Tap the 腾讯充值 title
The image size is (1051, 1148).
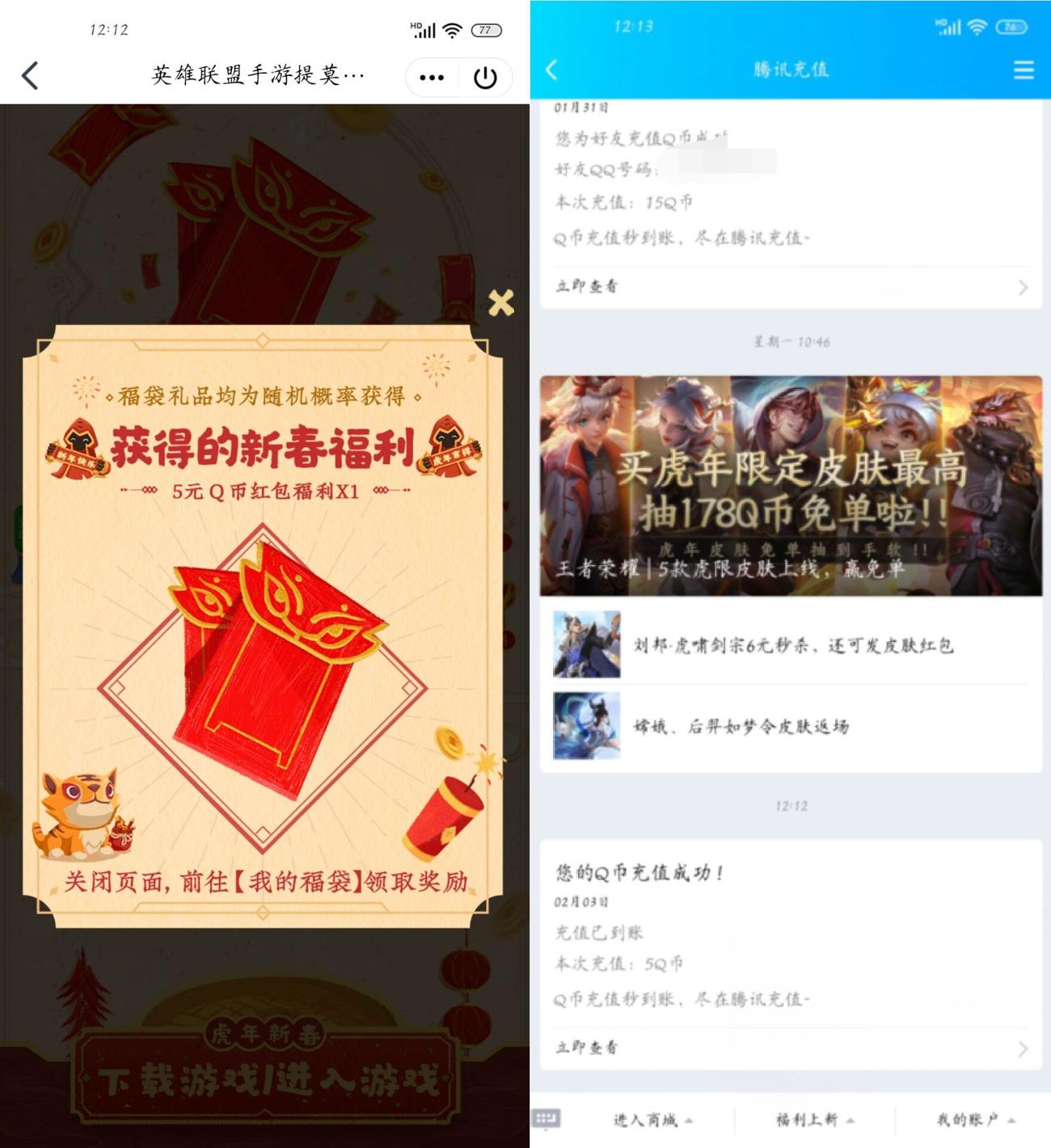(788, 70)
